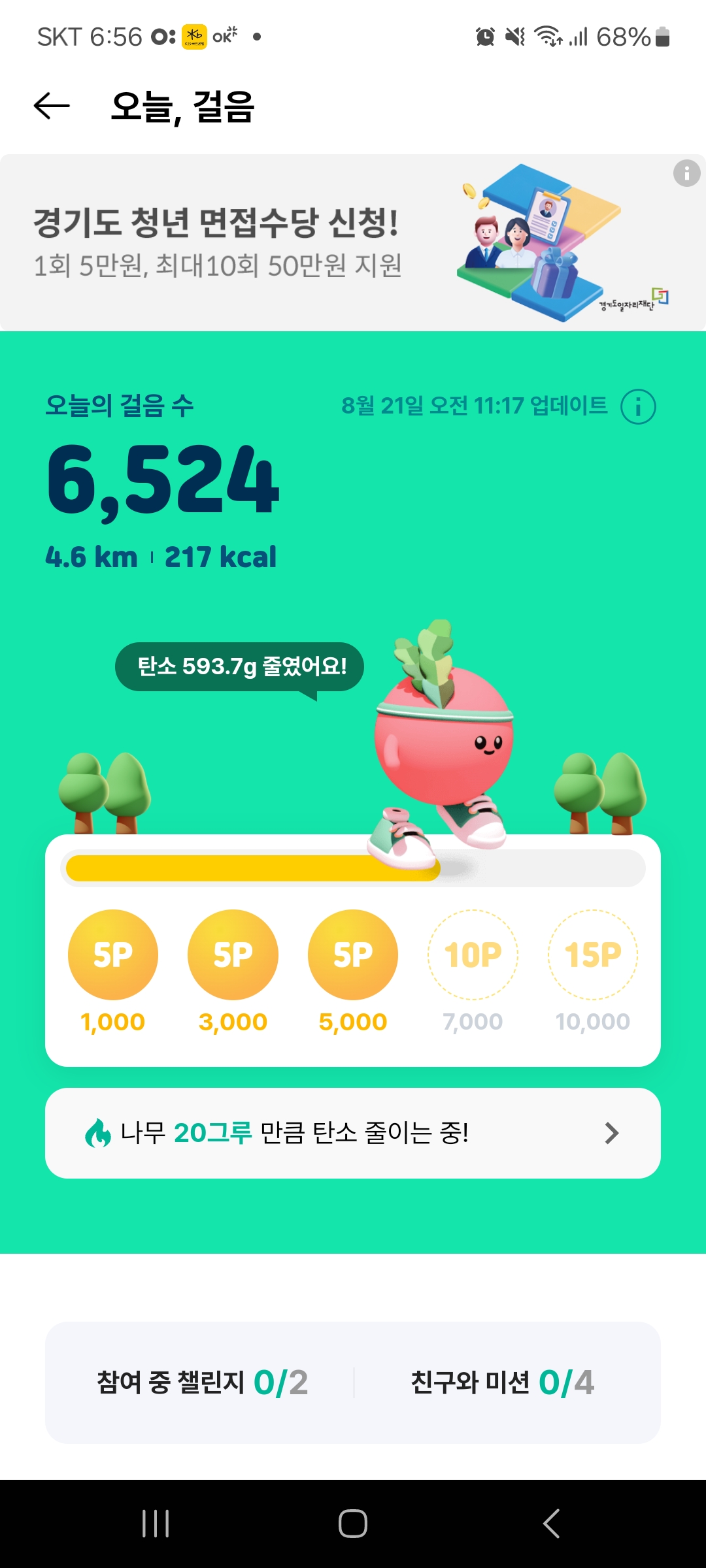
Task: Show step count update info
Action: pos(638,406)
